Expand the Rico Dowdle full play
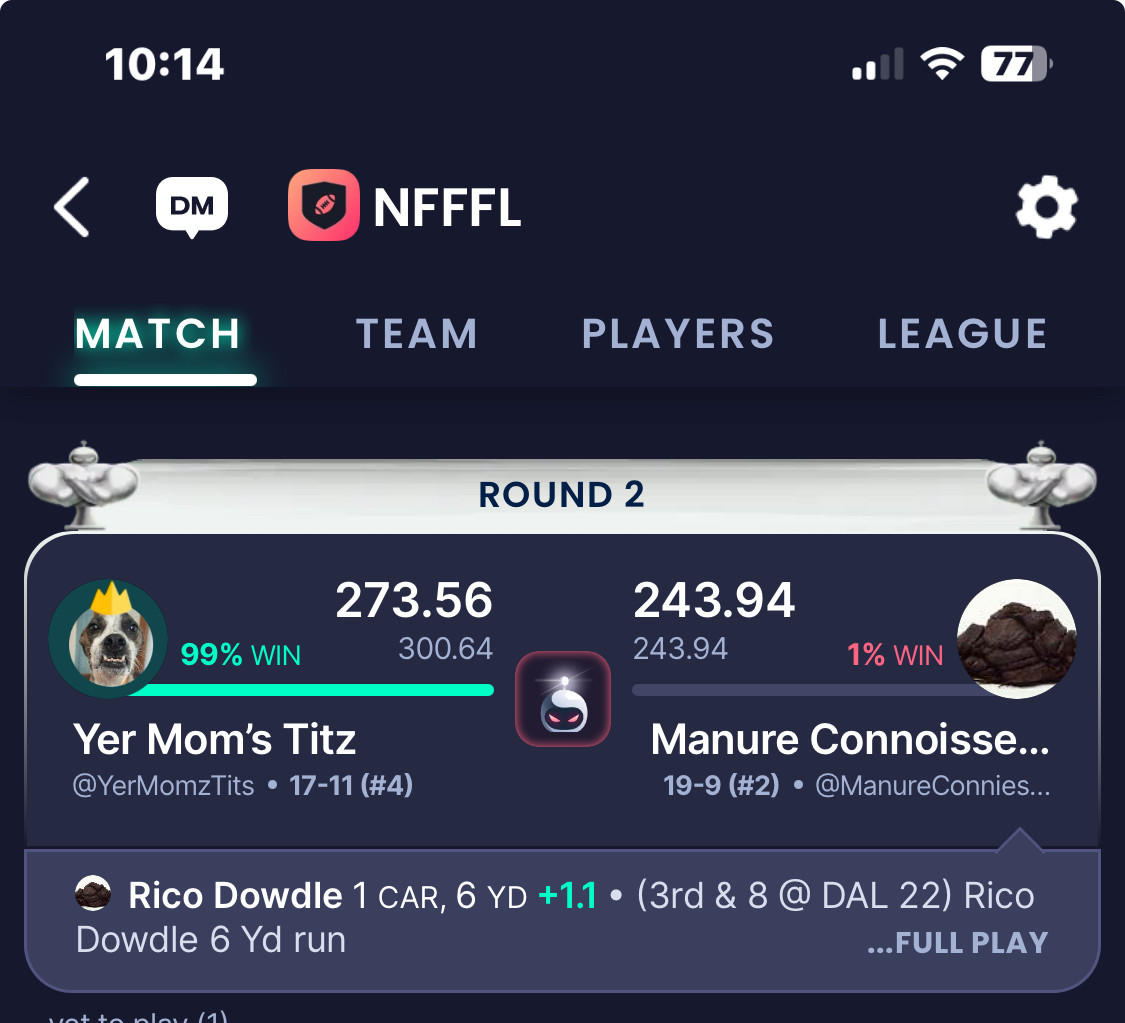Viewport: 1125px width, 1023px height. click(x=957, y=943)
